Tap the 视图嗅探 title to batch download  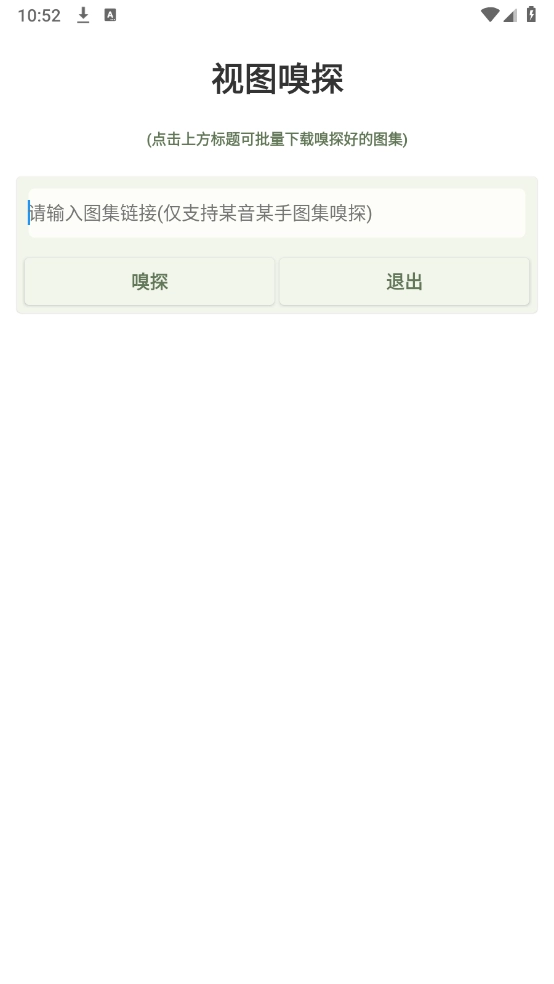click(277, 79)
